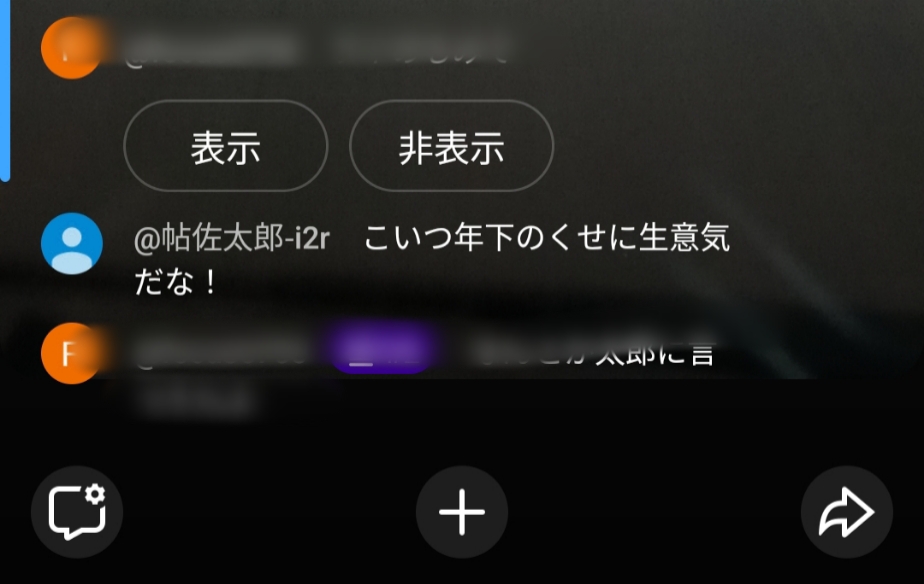The height and width of the screenshot is (584, 924).
Task: Tap the plus button
Action: click(462, 512)
